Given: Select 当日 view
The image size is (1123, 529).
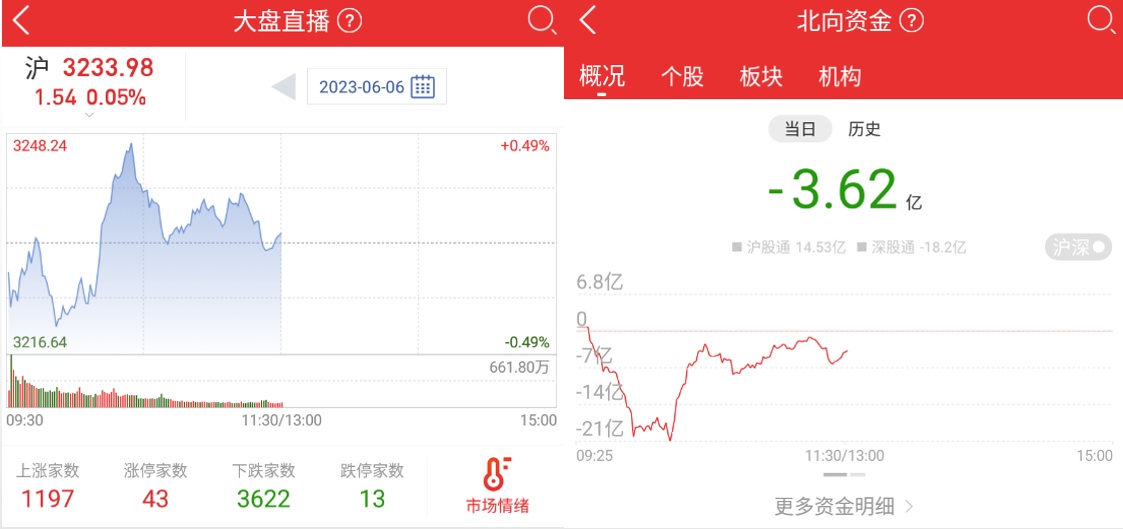Looking at the screenshot, I should (800, 129).
